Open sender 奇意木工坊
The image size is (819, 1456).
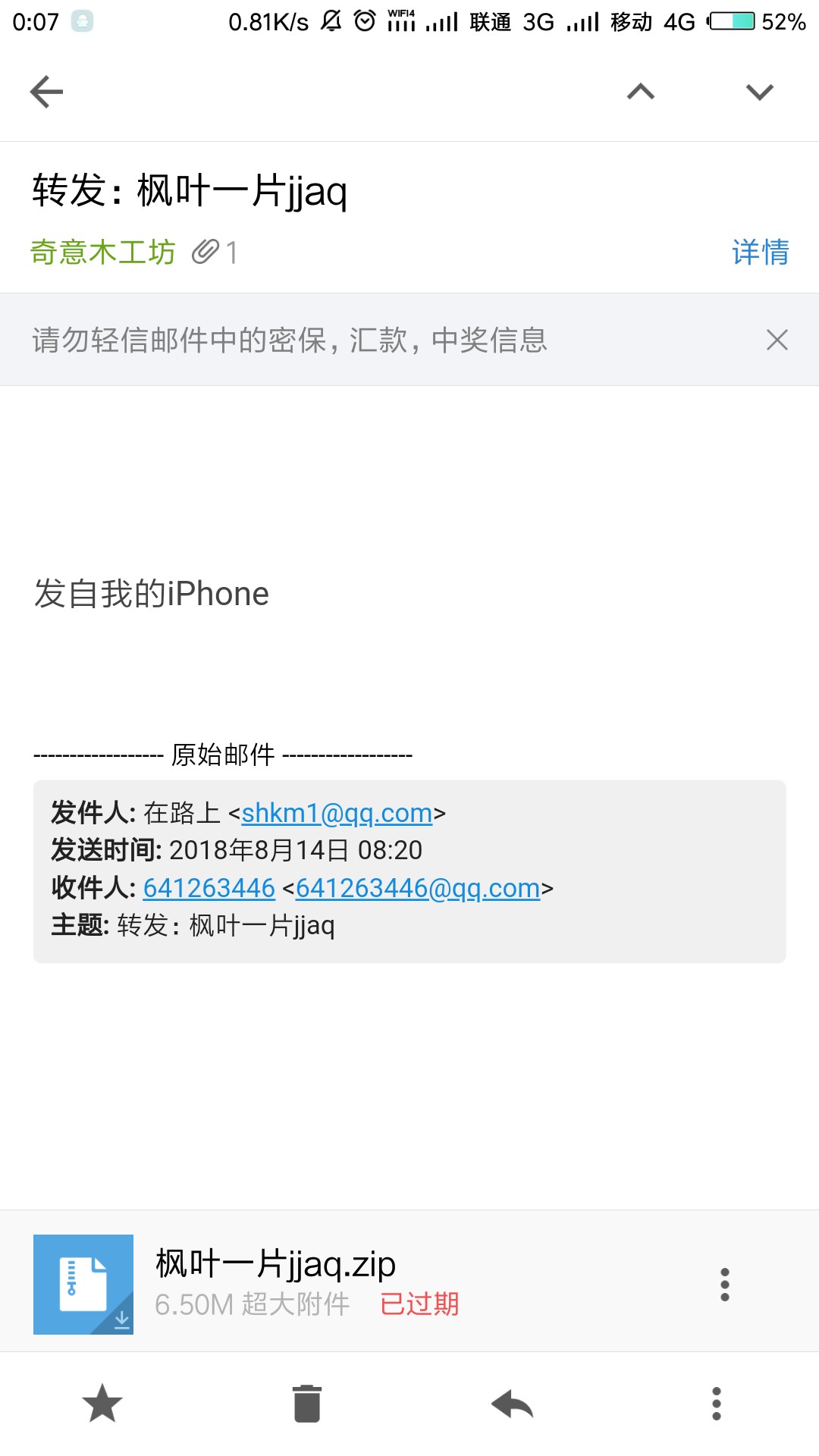103,252
